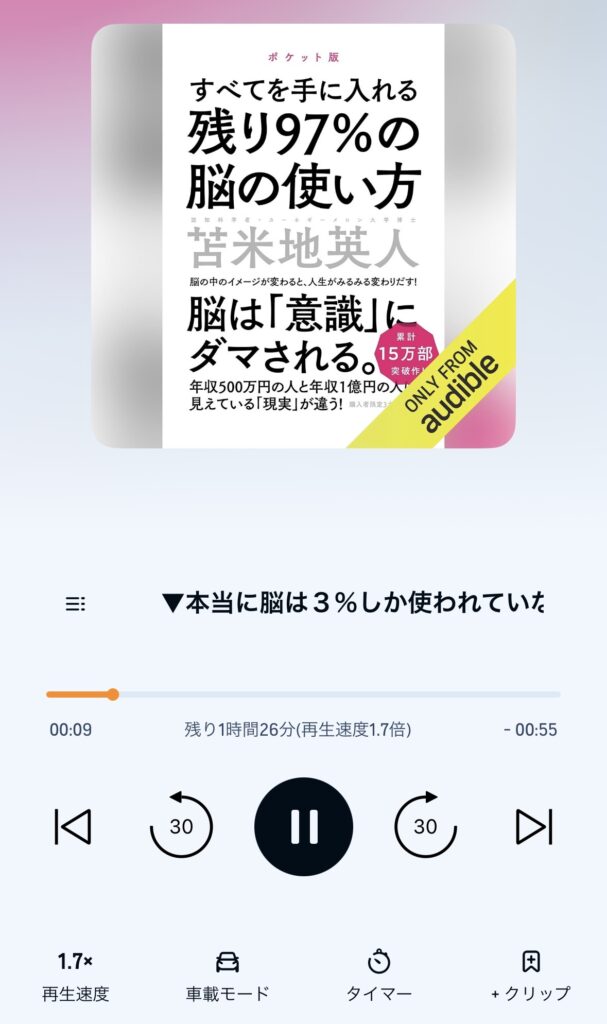Change the 1.7× playback speed (再生速度)
This screenshot has height=1024, width=607.
click(x=75, y=976)
